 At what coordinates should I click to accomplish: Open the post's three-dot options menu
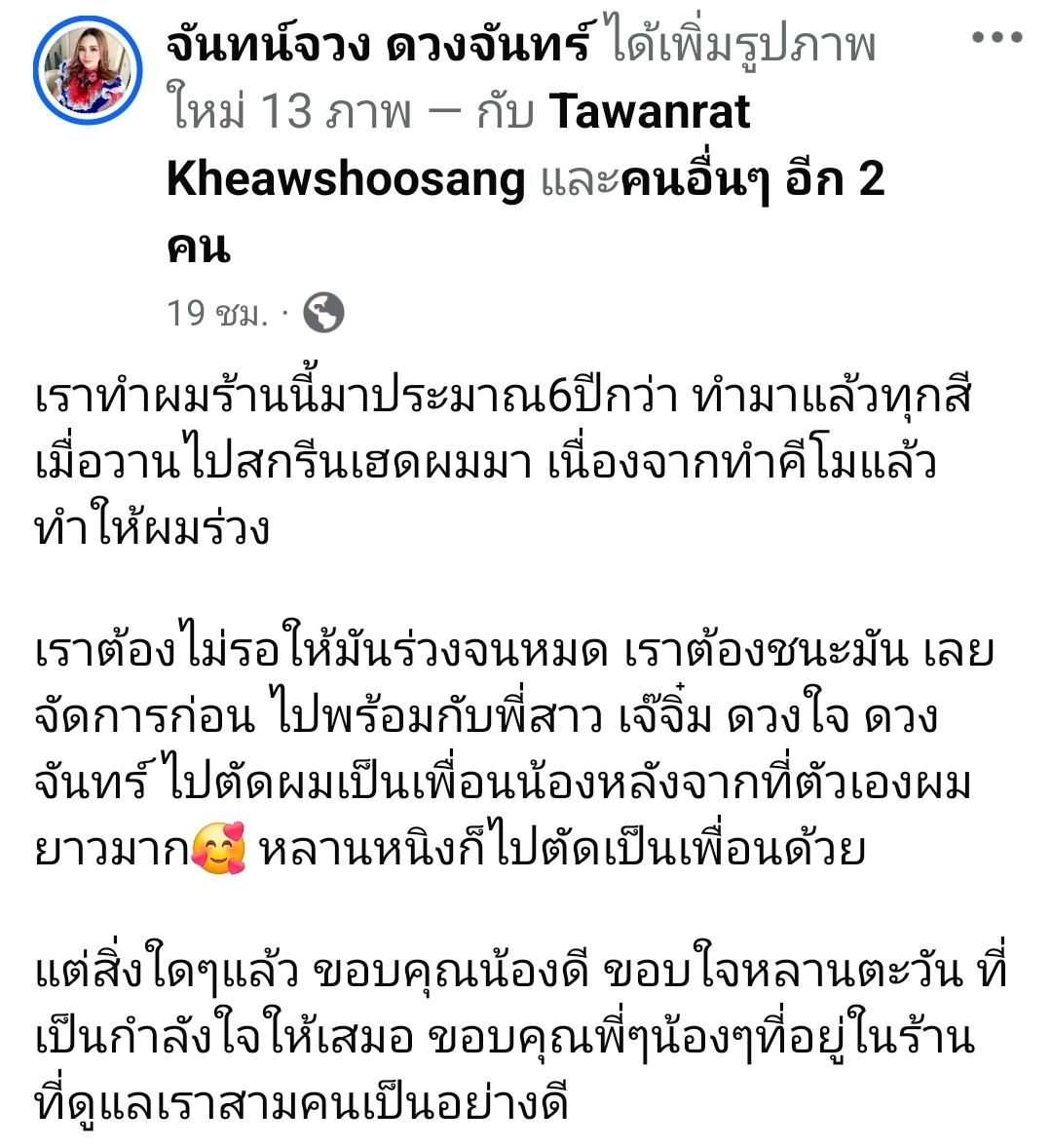(x=997, y=39)
